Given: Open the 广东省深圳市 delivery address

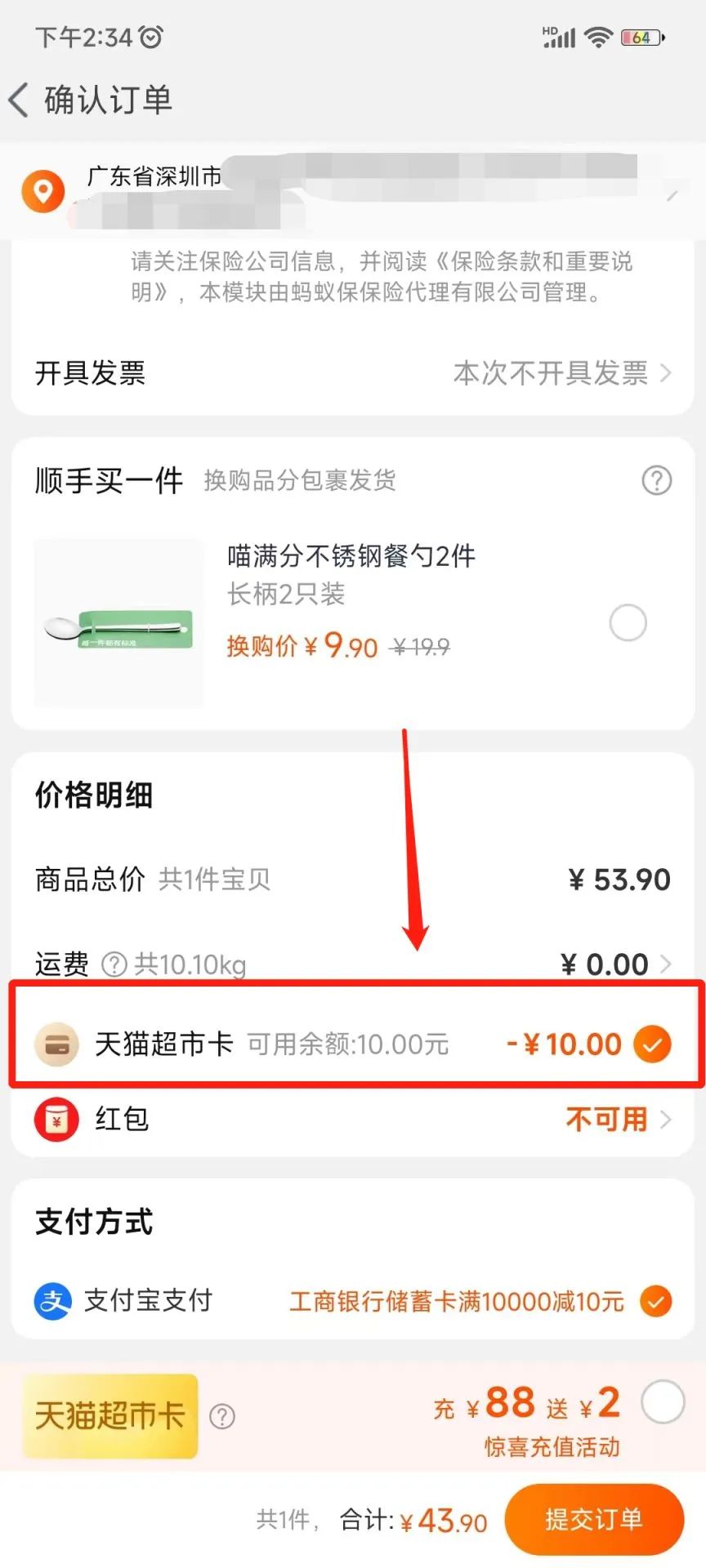Looking at the screenshot, I should (351, 189).
